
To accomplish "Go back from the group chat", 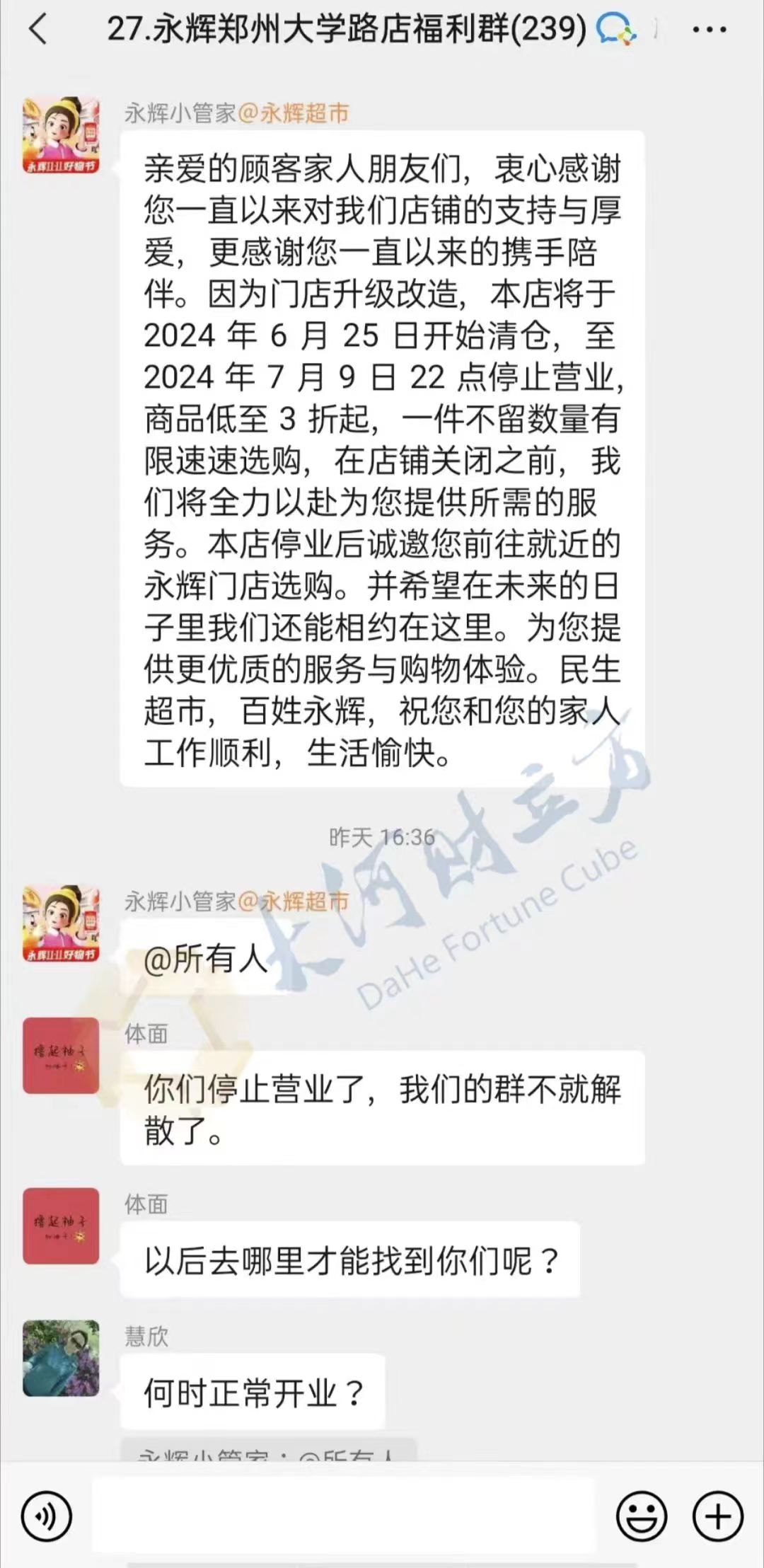I will [x=38, y=30].
